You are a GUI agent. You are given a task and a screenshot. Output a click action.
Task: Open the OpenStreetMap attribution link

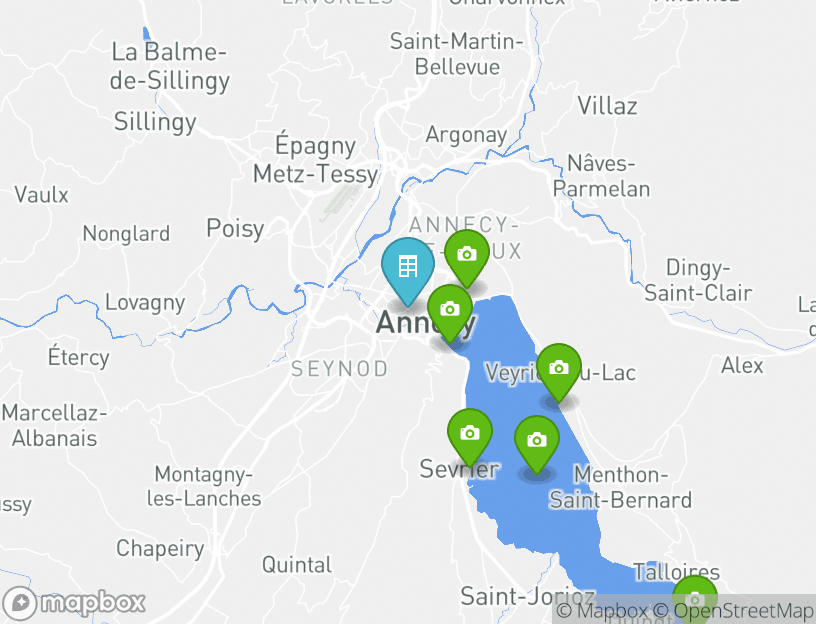coord(743,610)
